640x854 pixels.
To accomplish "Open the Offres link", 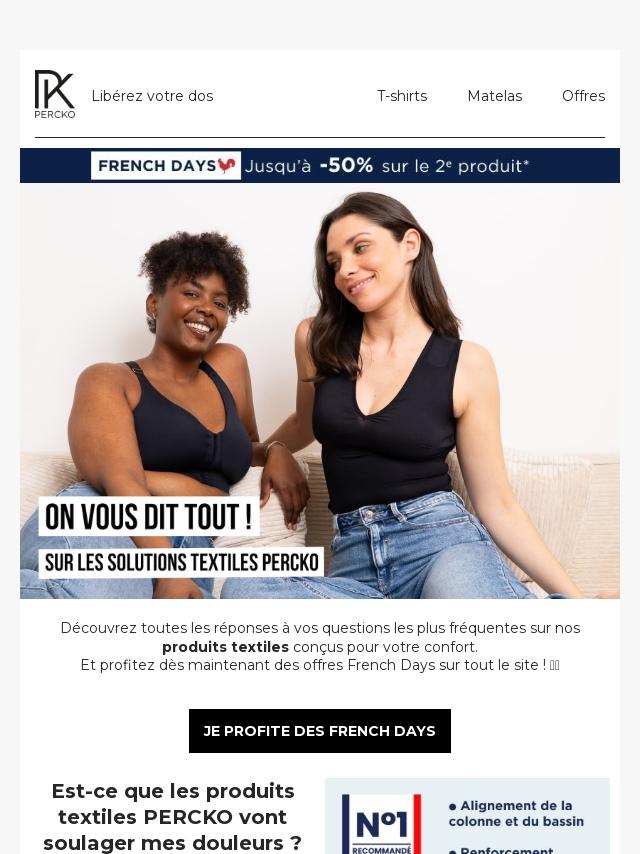I will point(583,96).
